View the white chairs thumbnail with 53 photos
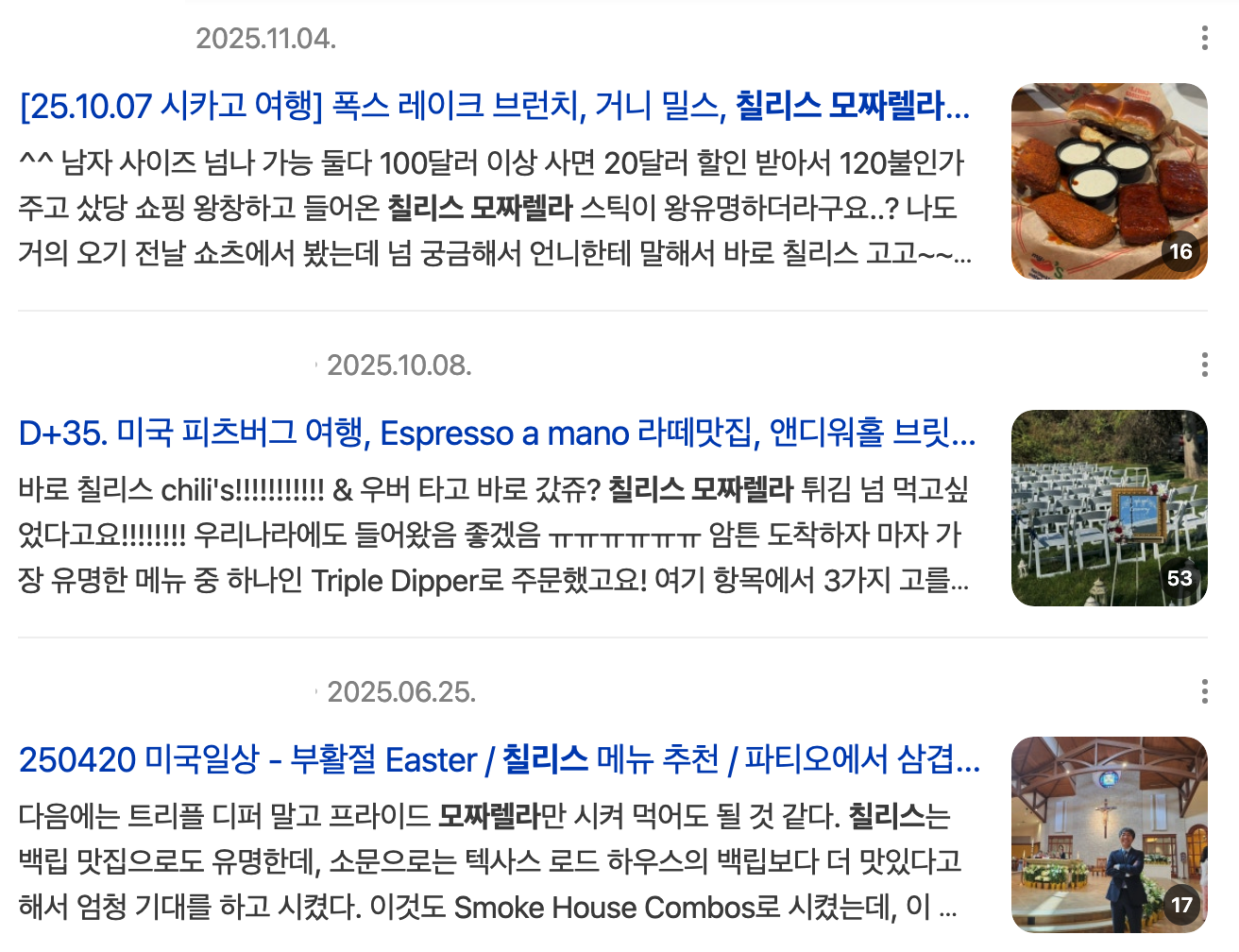Screen dimensions: 1239x952 (x=1109, y=508)
